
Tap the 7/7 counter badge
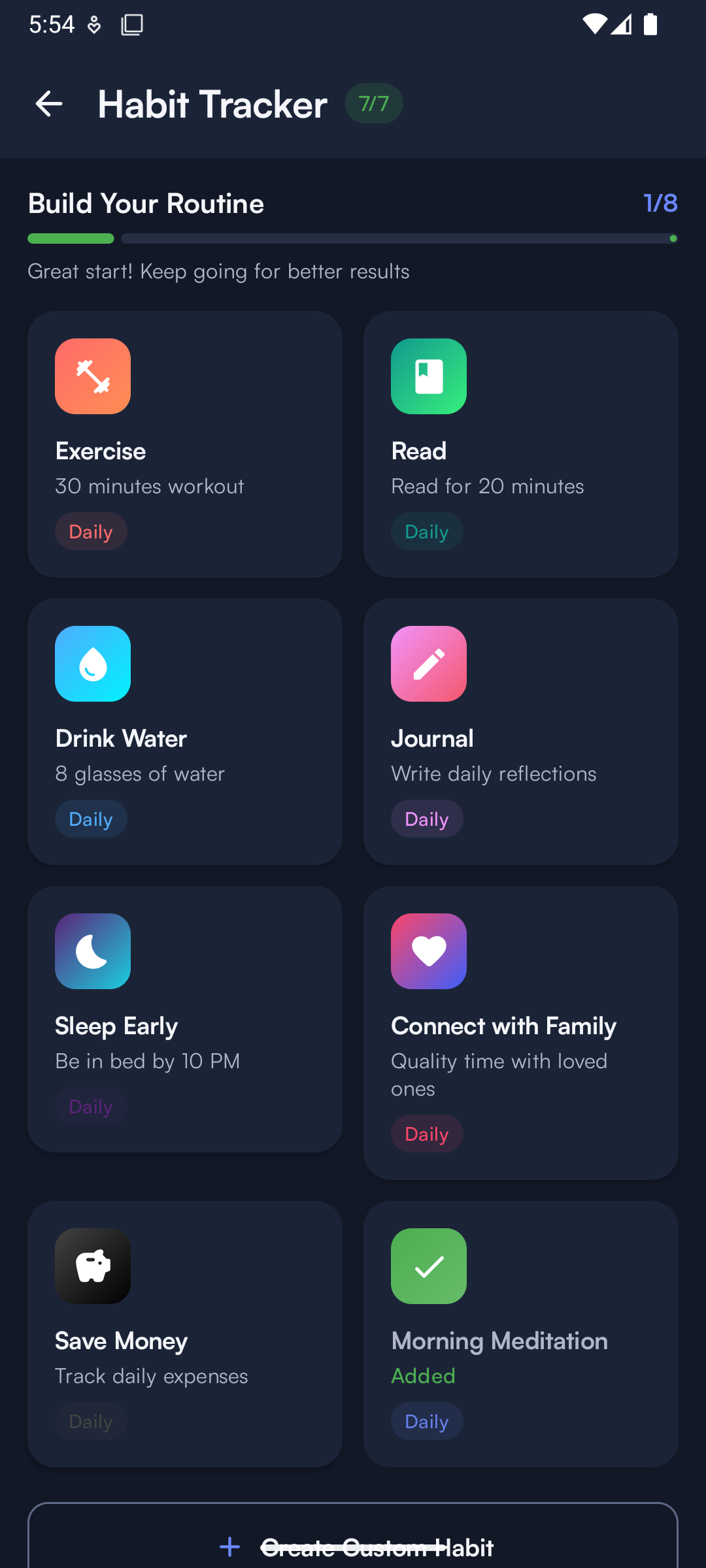374,103
